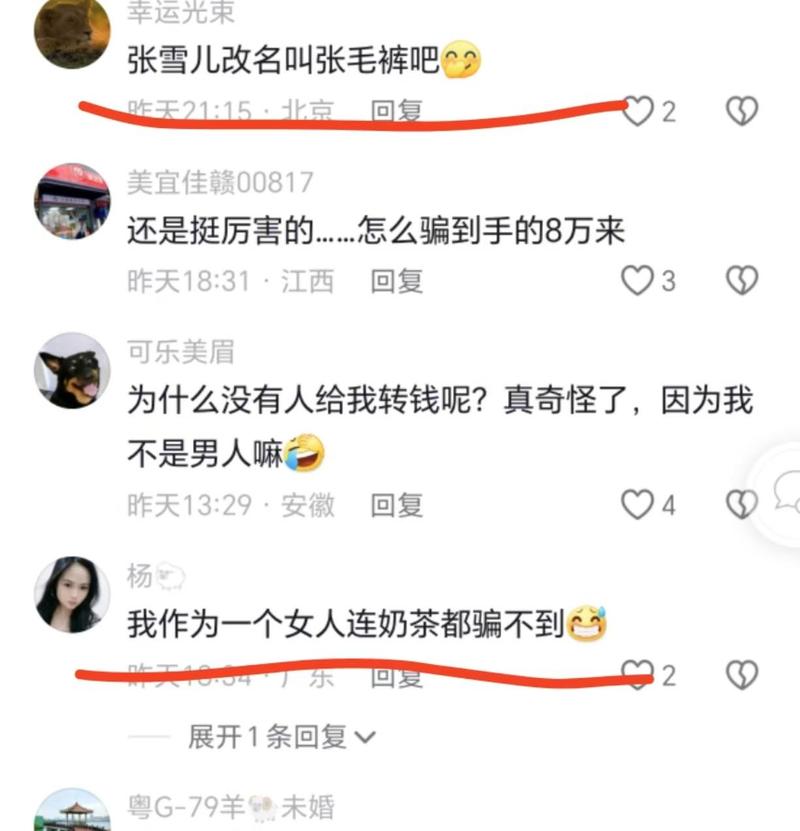Reply to 美宜佳赣00817's comment

pos(397,282)
